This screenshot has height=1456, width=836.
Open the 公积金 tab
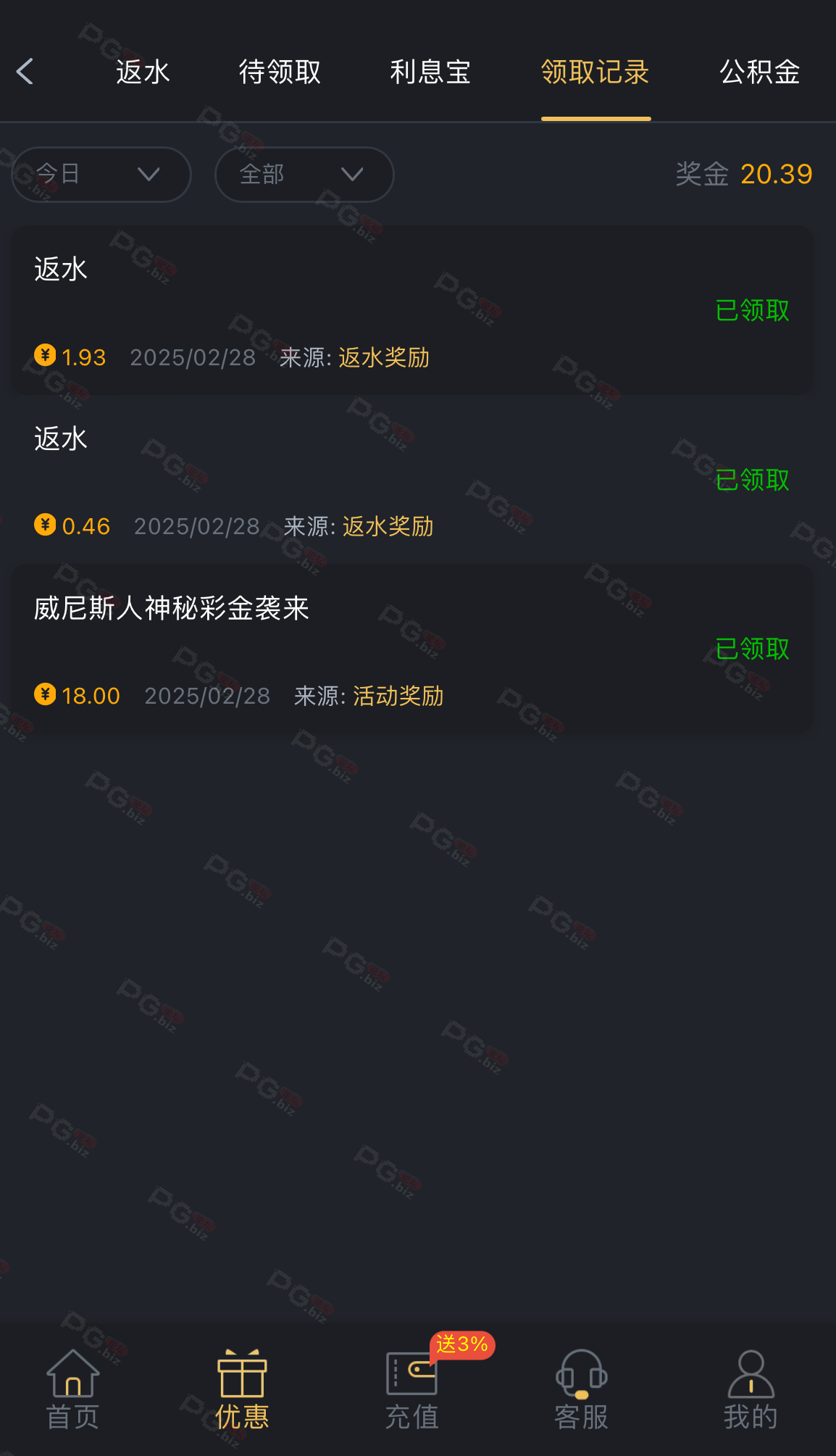click(760, 72)
